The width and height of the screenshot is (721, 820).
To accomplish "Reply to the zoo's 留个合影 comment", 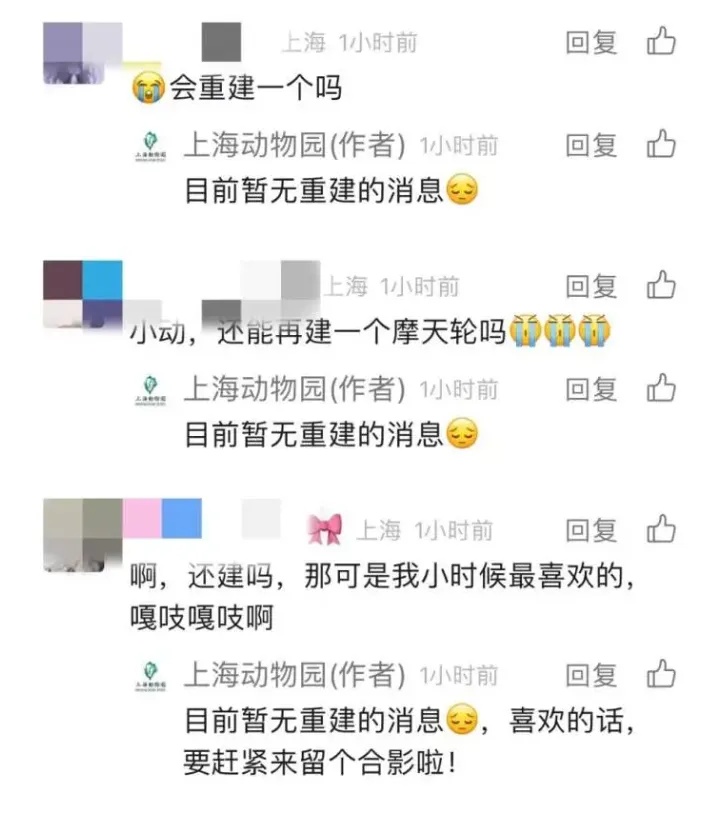I will click(x=591, y=675).
